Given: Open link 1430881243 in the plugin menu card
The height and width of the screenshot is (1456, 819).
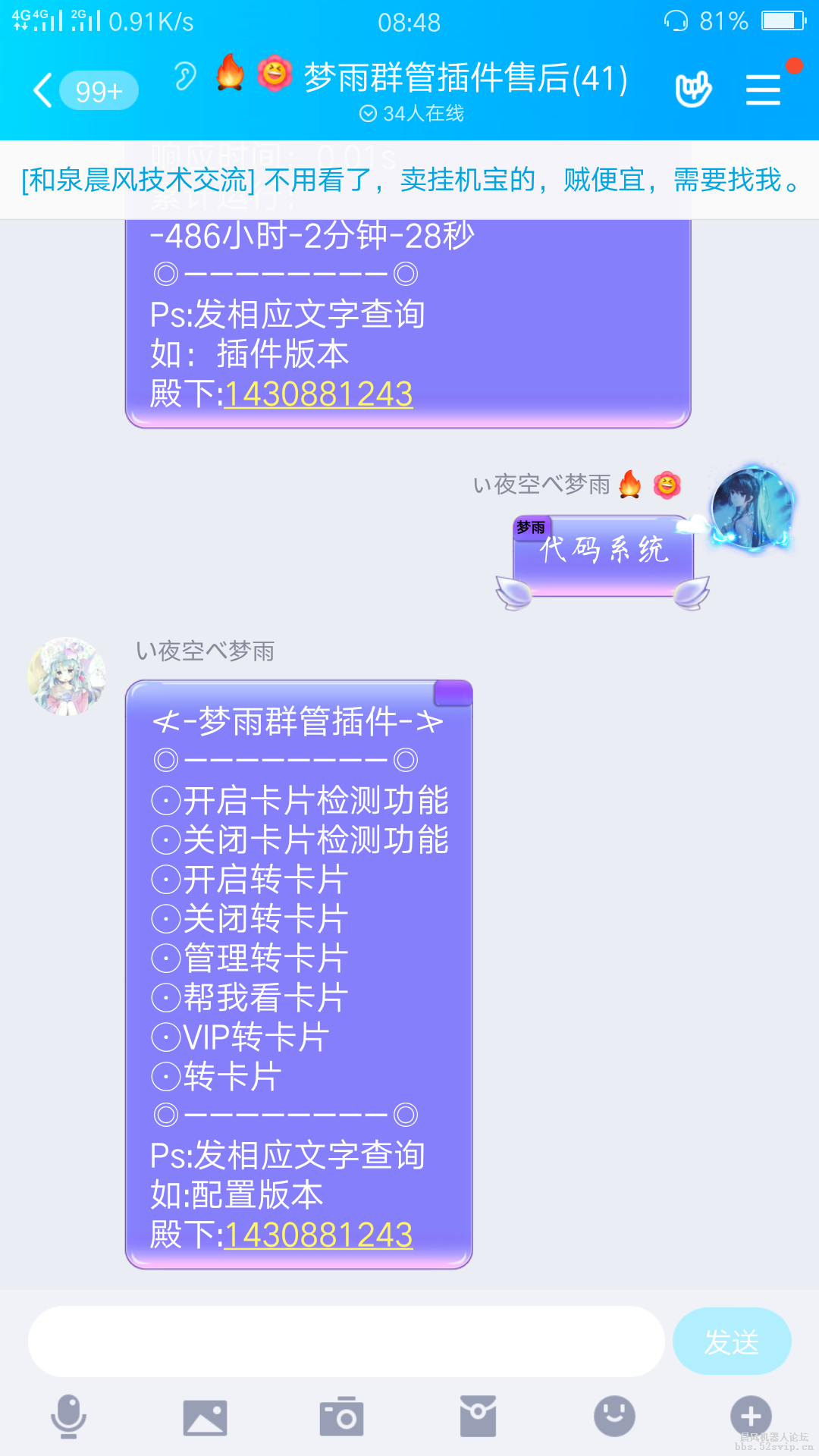Looking at the screenshot, I should (x=318, y=1235).
